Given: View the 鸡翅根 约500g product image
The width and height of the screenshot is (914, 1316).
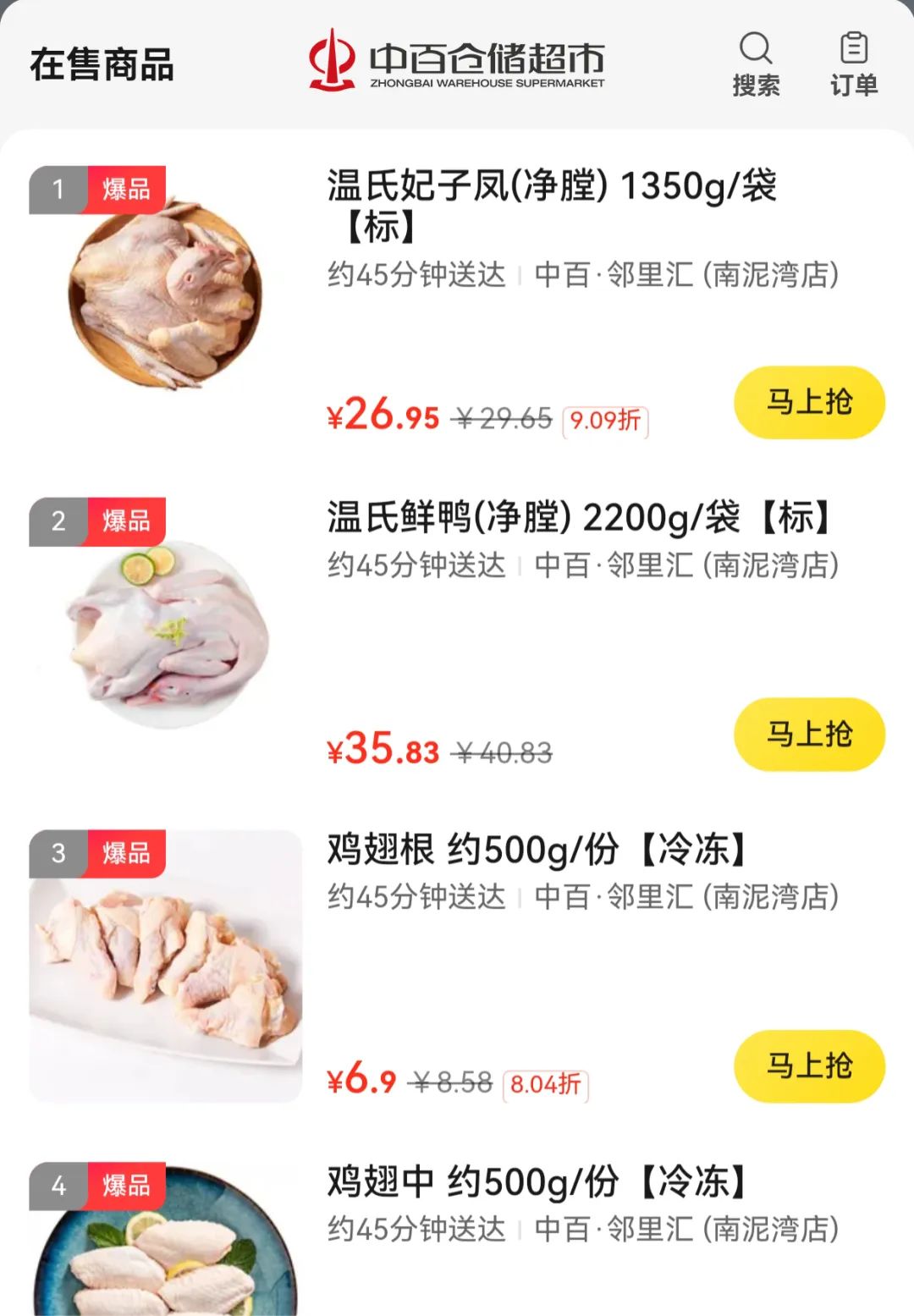Looking at the screenshot, I should coord(166,966).
